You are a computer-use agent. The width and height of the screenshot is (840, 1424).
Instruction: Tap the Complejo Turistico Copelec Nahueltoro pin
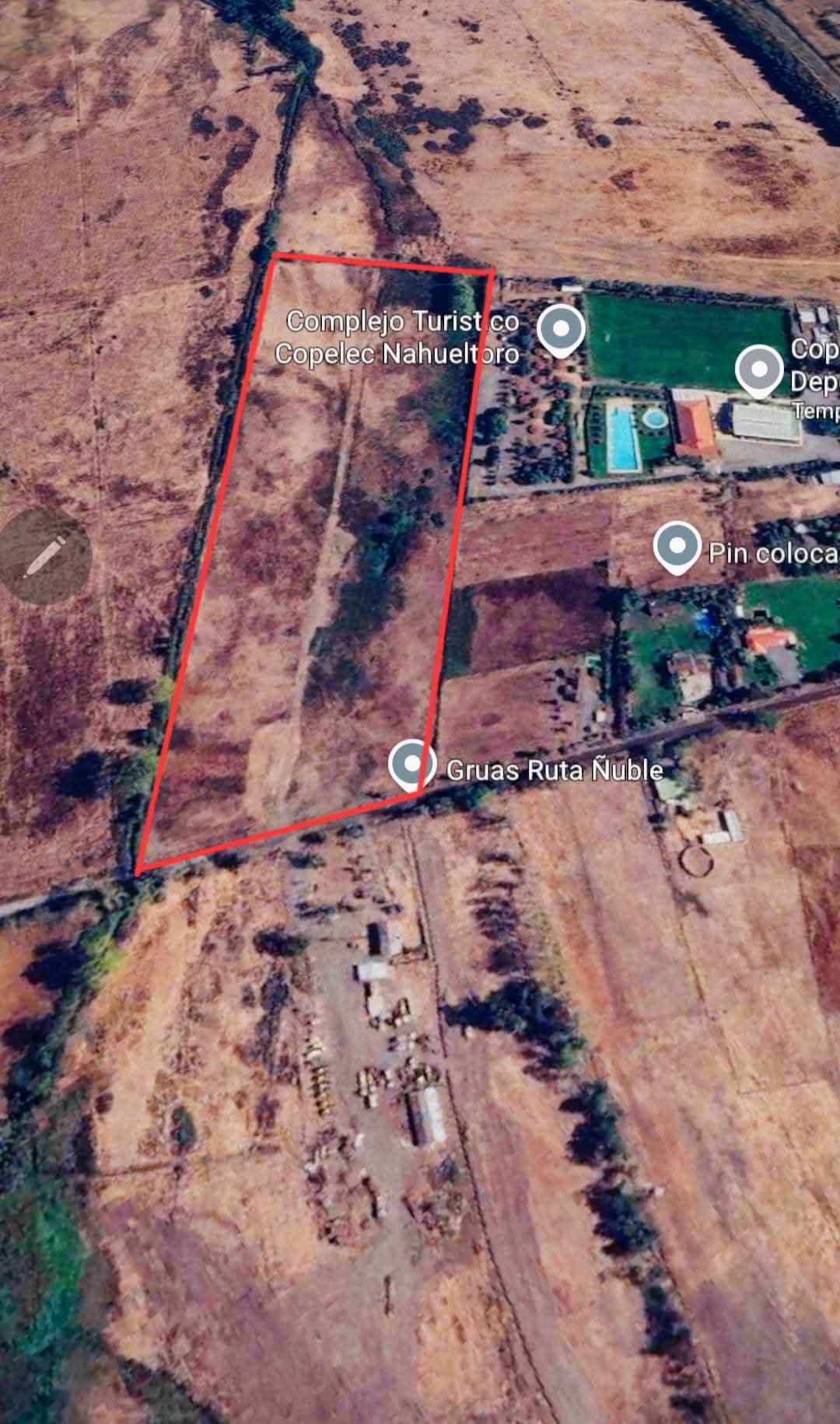point(561,331)
